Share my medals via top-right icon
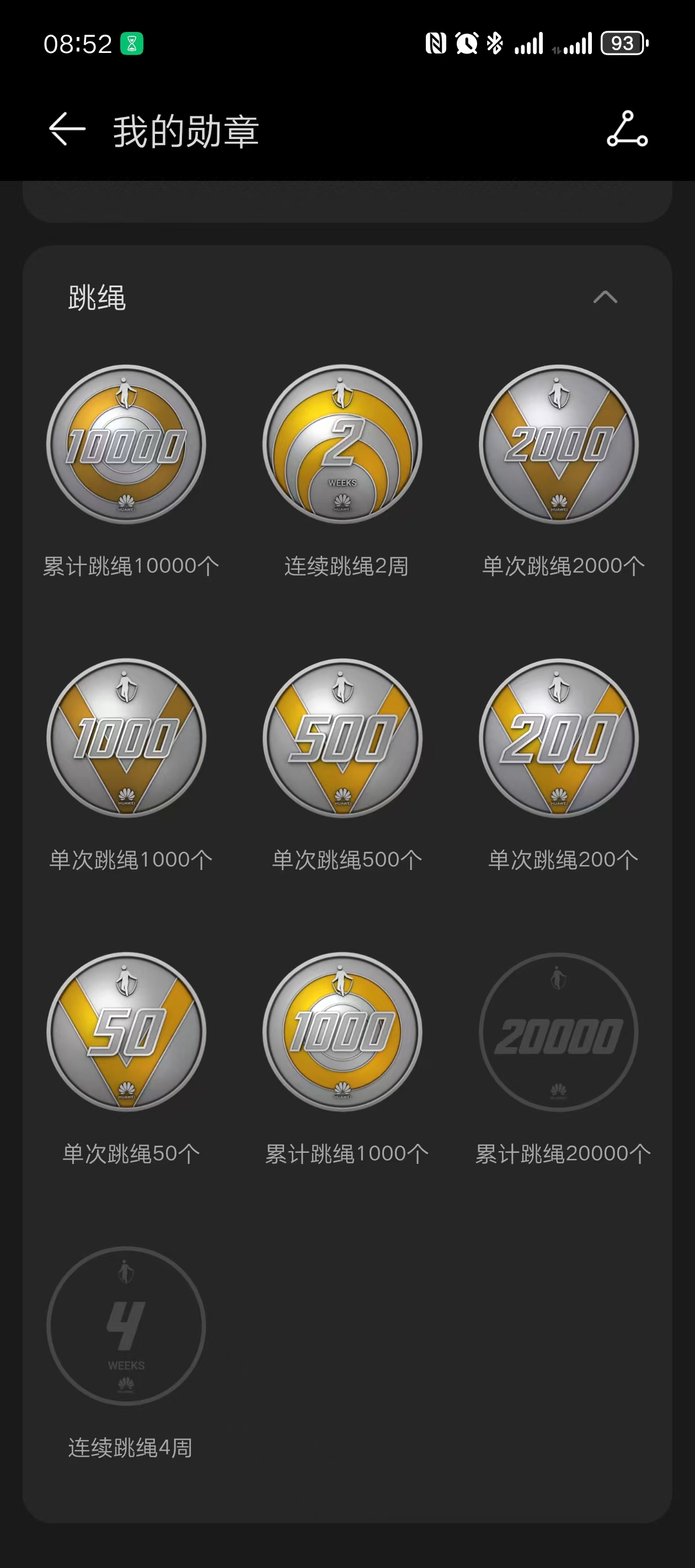Image resolution: width=695 pixels, height=1568 pixels. [627, 129]
